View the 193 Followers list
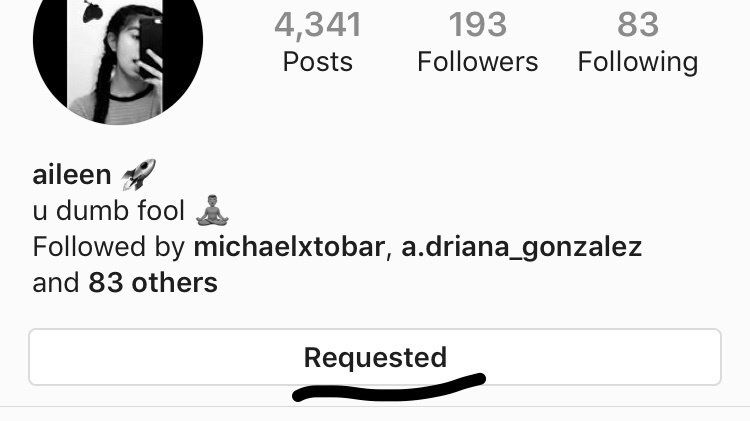Viewport: 750px width, 421px height. point(477,42)
